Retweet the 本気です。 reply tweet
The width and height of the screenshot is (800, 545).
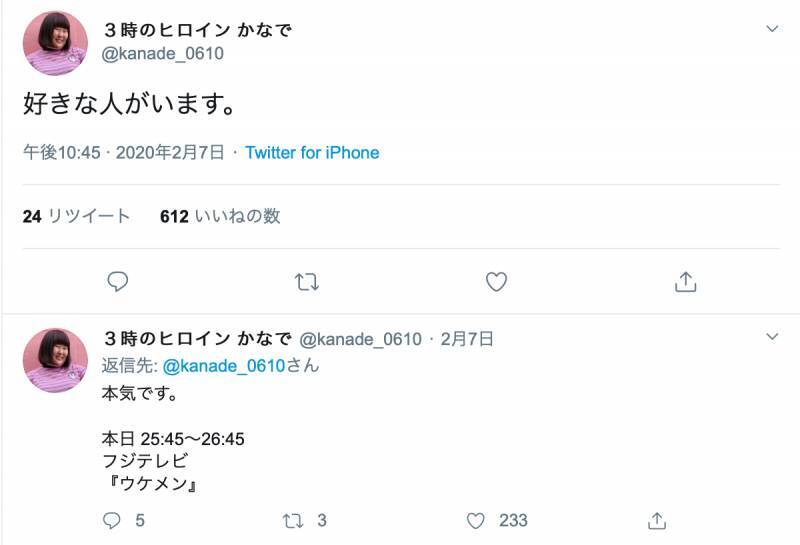click(x=305, y=521)
